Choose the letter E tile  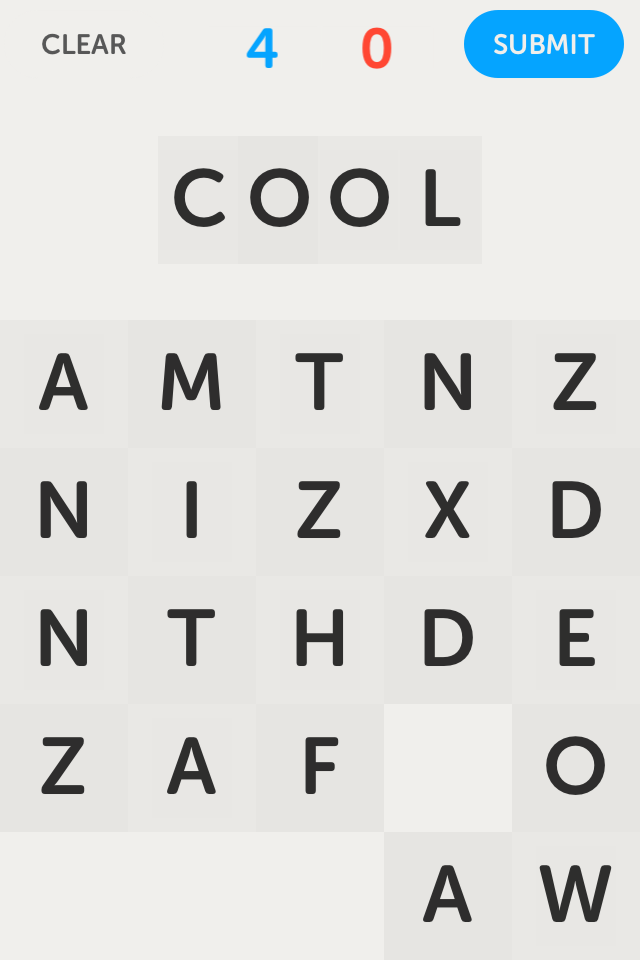(x=575, y=639)
